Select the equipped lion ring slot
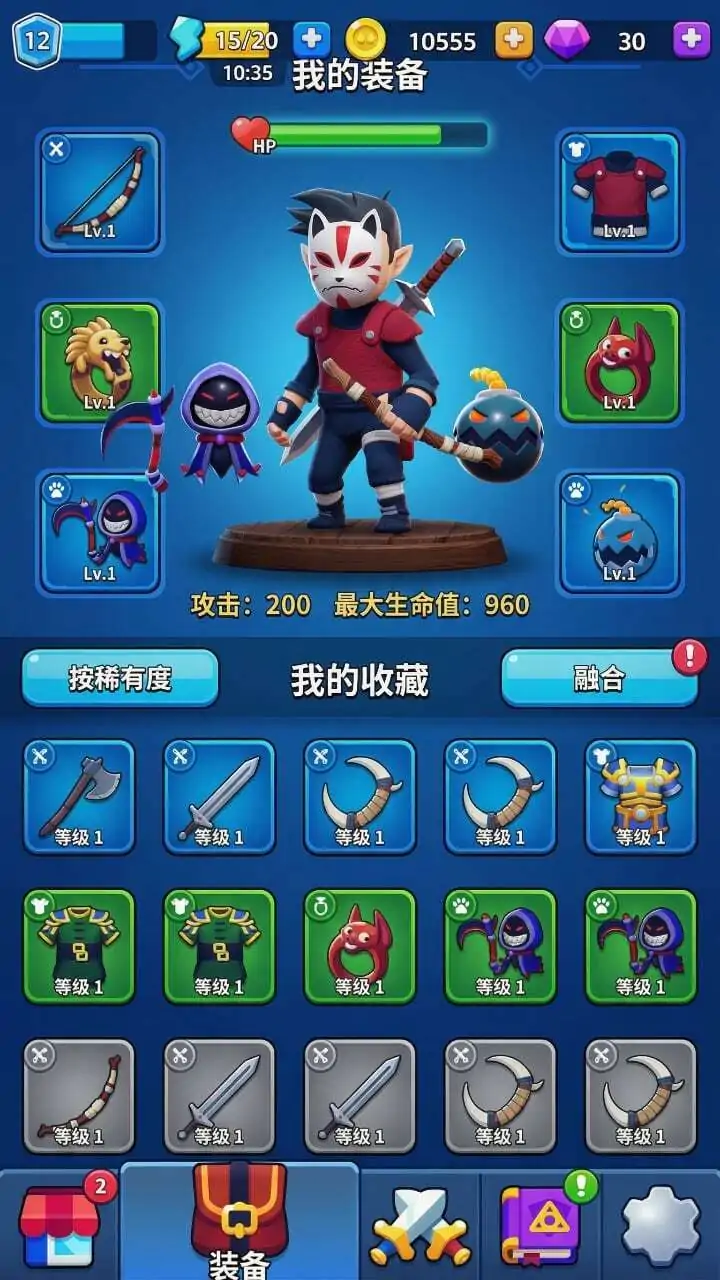This screenshot has width=720, height=1280. coord(100,362)
